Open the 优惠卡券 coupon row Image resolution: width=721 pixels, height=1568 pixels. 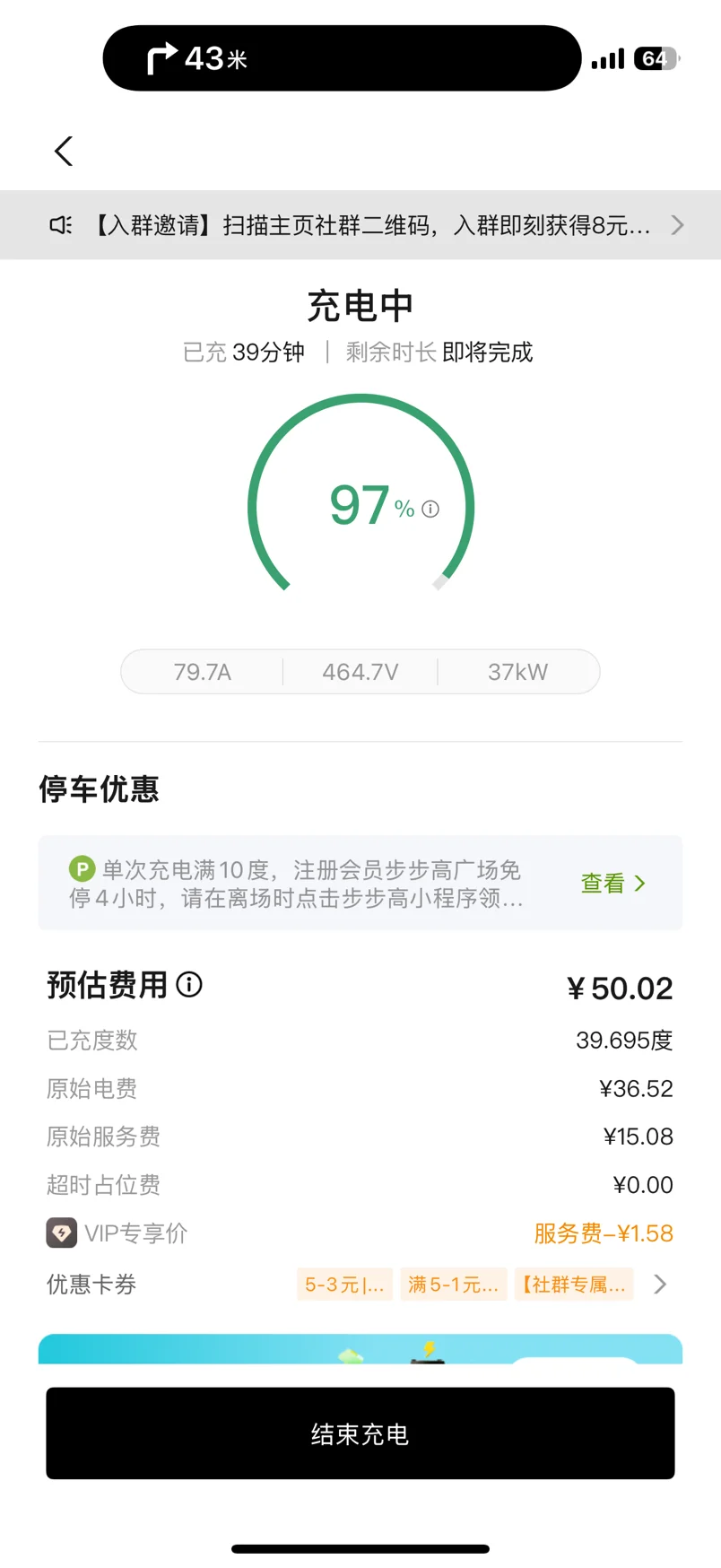360,1285
